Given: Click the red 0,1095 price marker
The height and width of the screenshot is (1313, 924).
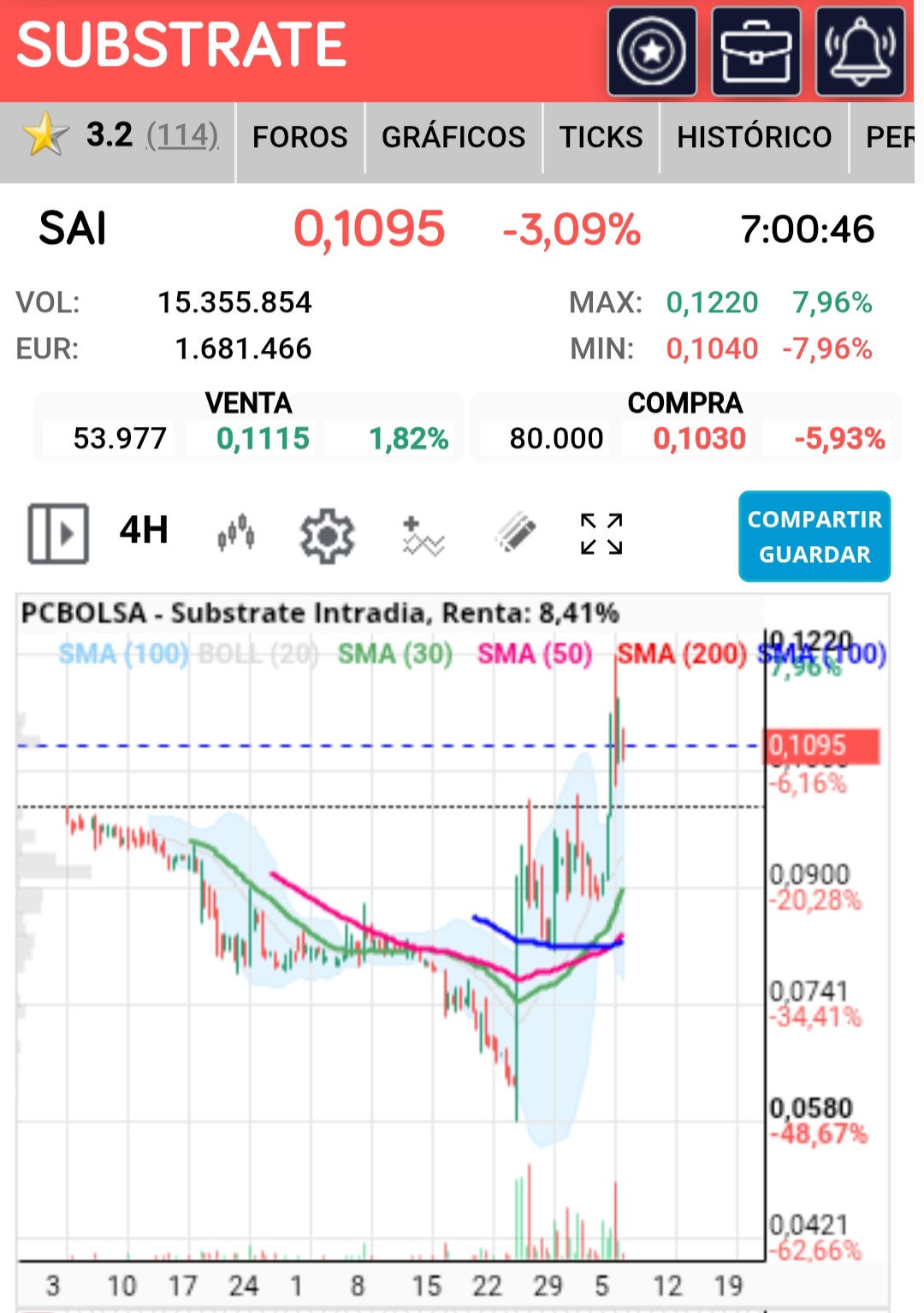Looking at the screenshot, I should [820, 746].
